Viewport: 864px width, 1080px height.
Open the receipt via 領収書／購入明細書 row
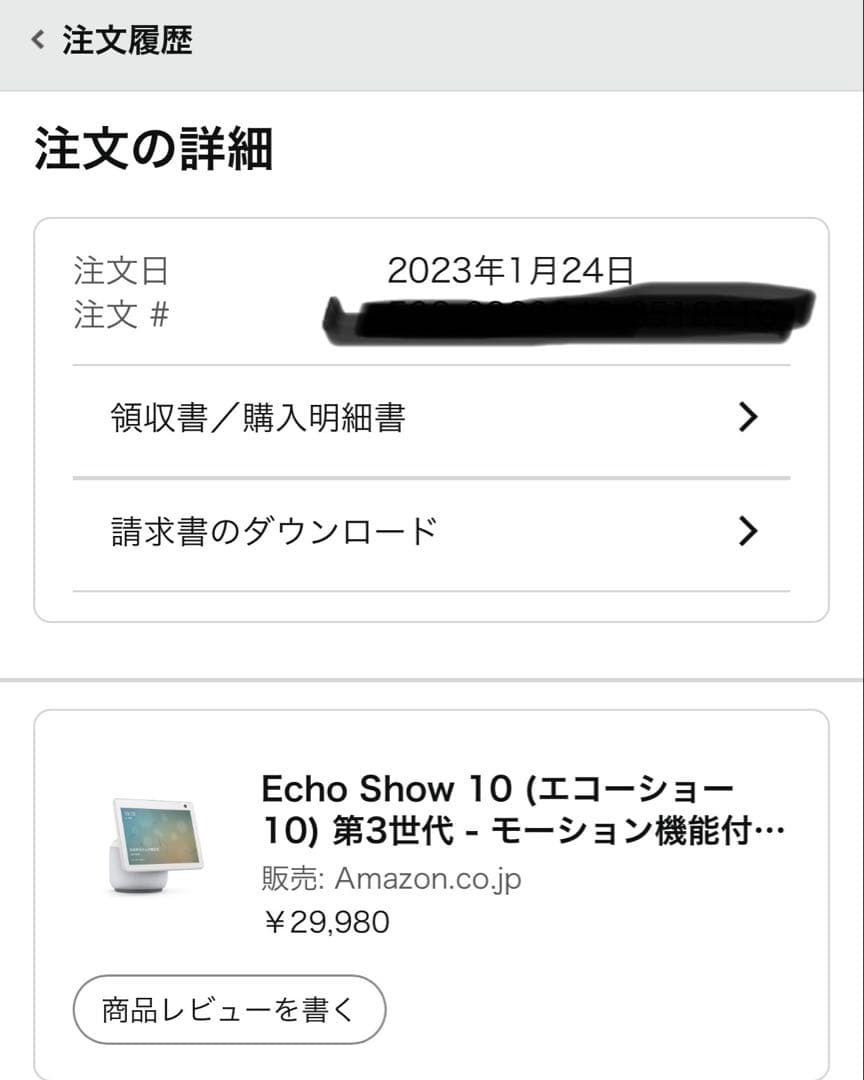pyautogui.click(x=257, y=417)
